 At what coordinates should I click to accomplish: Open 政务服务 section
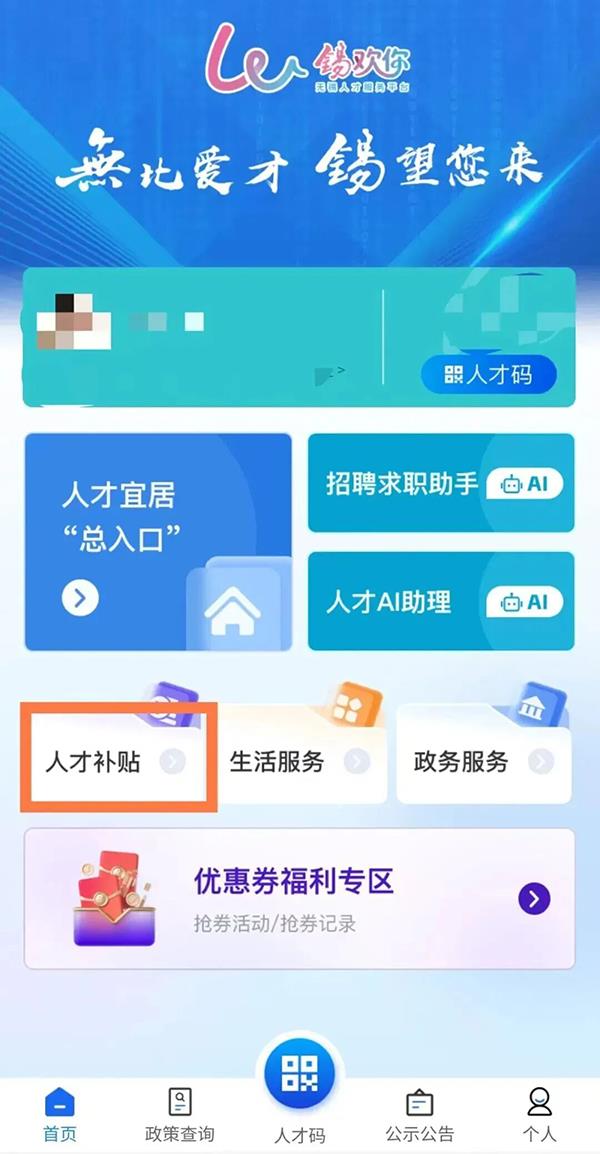(483, 761)
